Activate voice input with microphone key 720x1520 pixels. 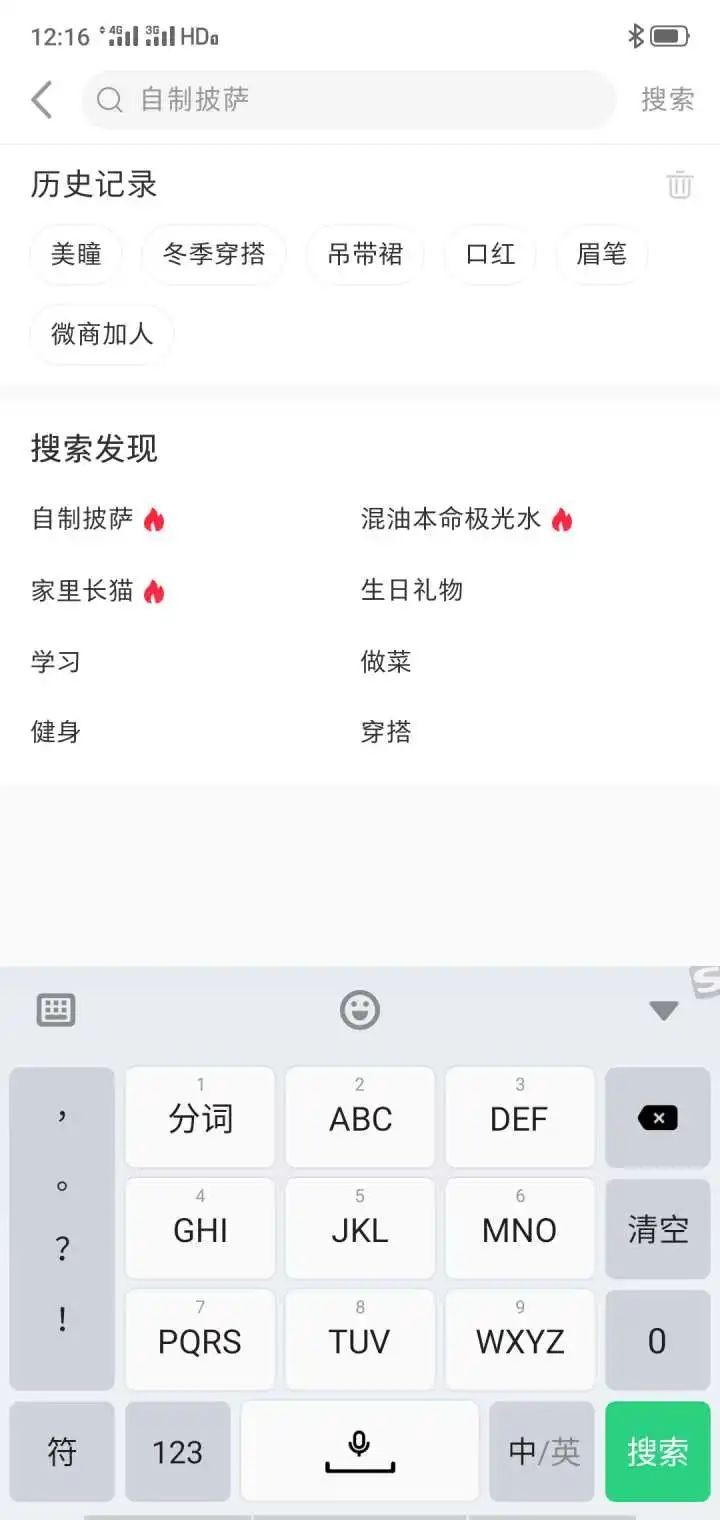tap(360, 1450)
